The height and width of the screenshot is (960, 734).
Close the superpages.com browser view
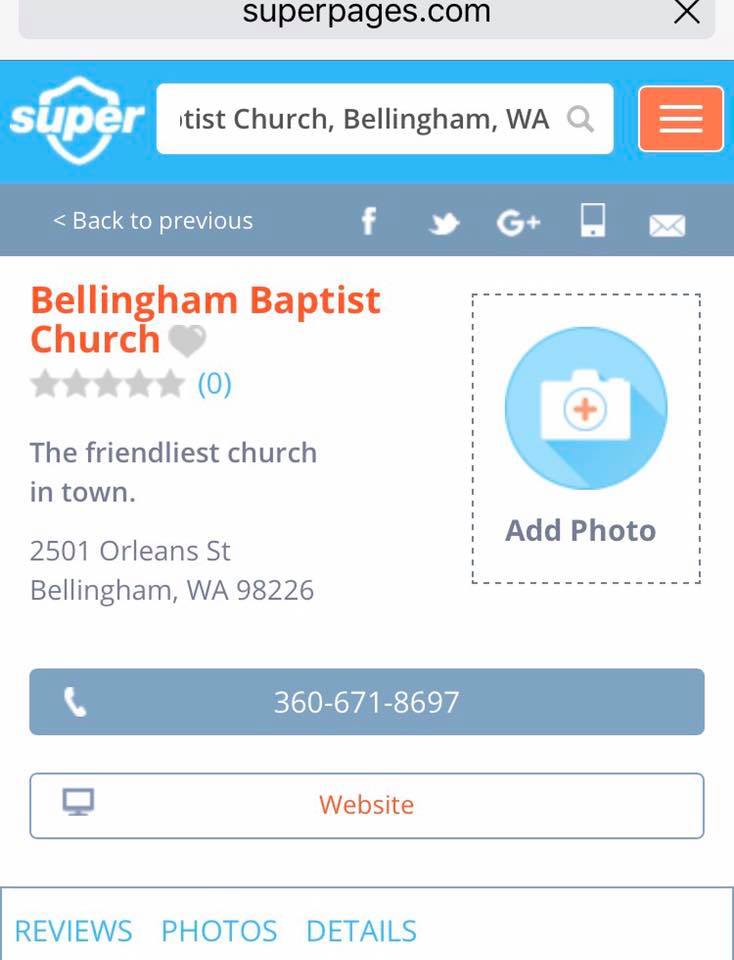(686, 13)
